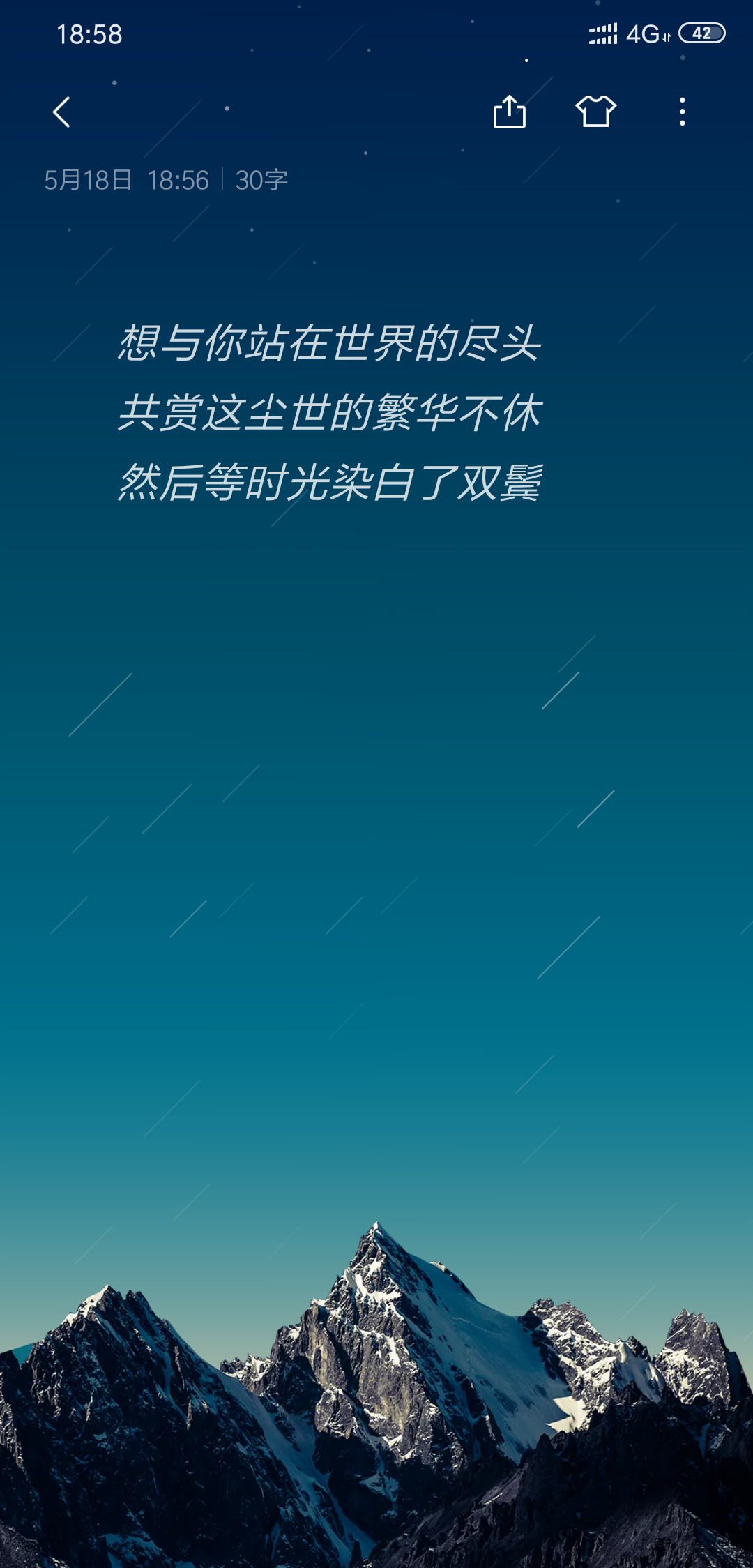Viewport: 753px width, 1568px height.
Task: Share this note
Action: 510,112
